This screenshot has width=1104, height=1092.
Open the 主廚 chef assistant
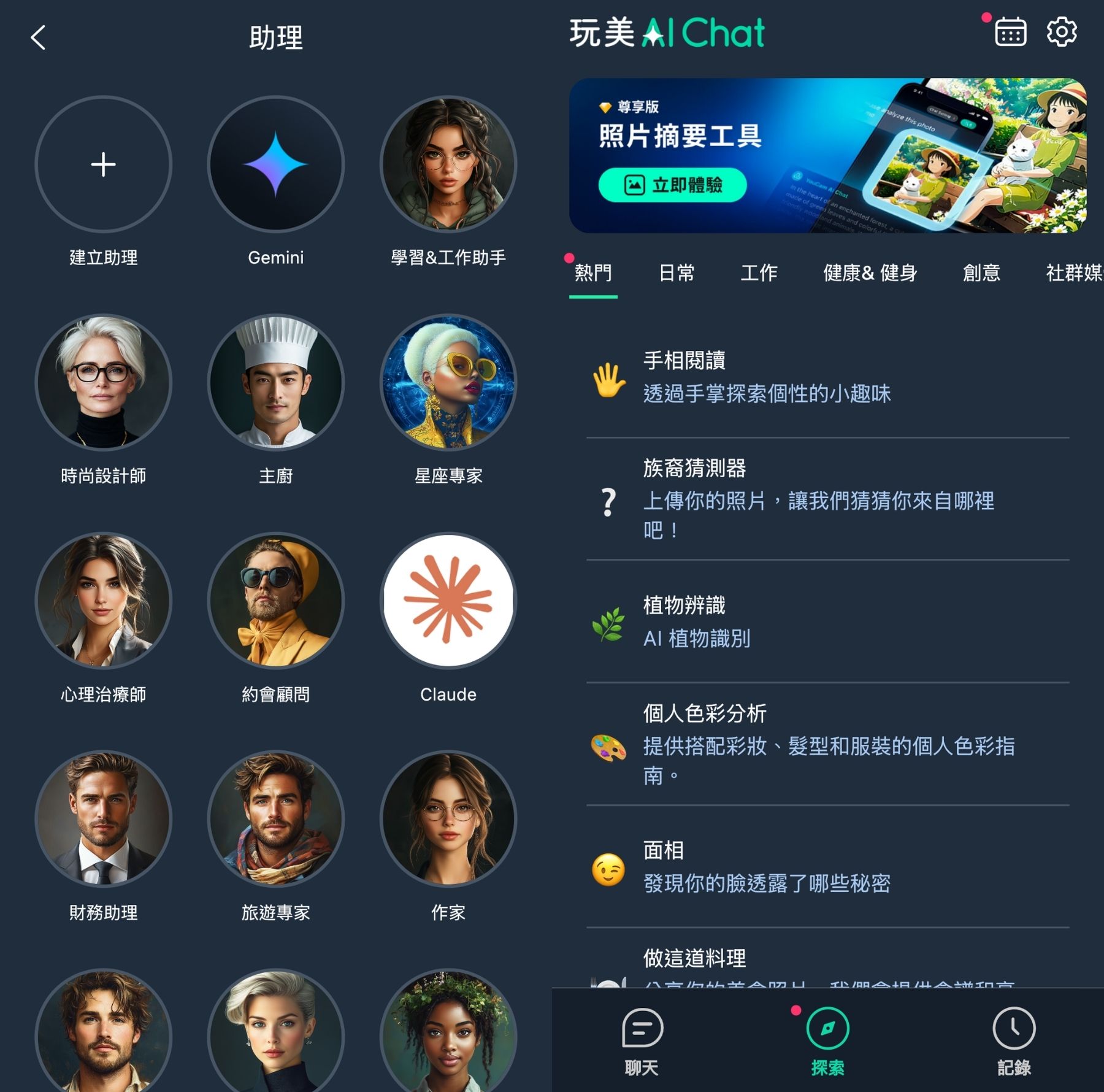(x=276, y=382)
